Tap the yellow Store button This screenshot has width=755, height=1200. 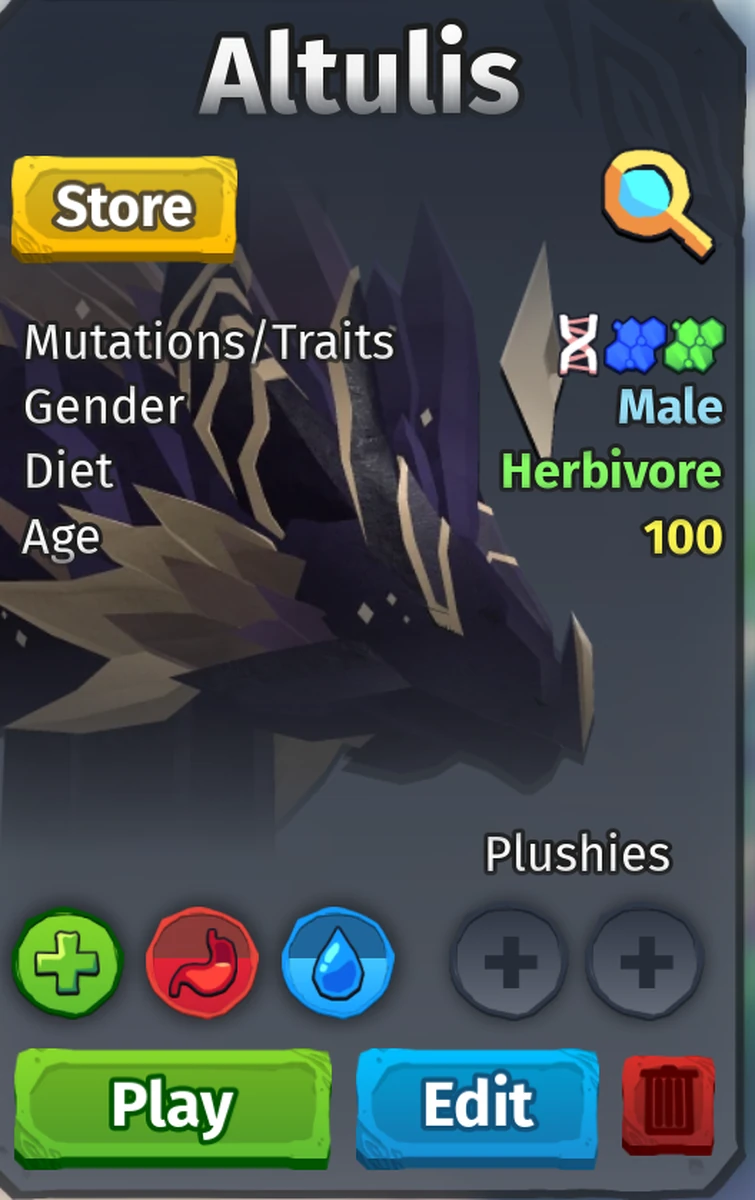pyautogui.click(x=124, y=208)
